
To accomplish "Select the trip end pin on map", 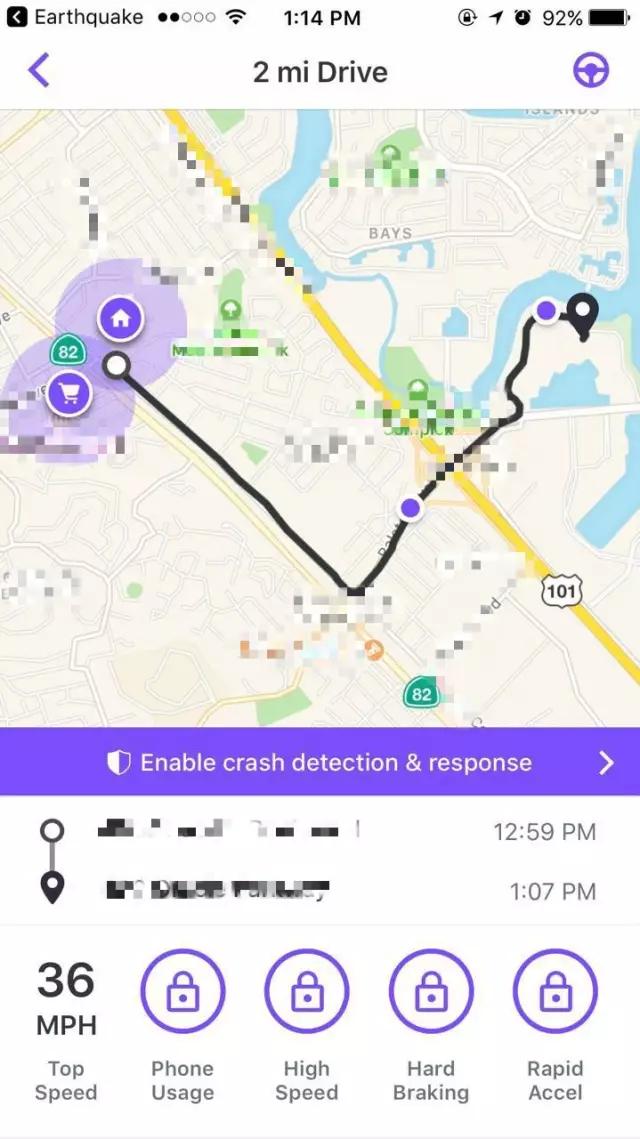I will (x=582, y=312).
